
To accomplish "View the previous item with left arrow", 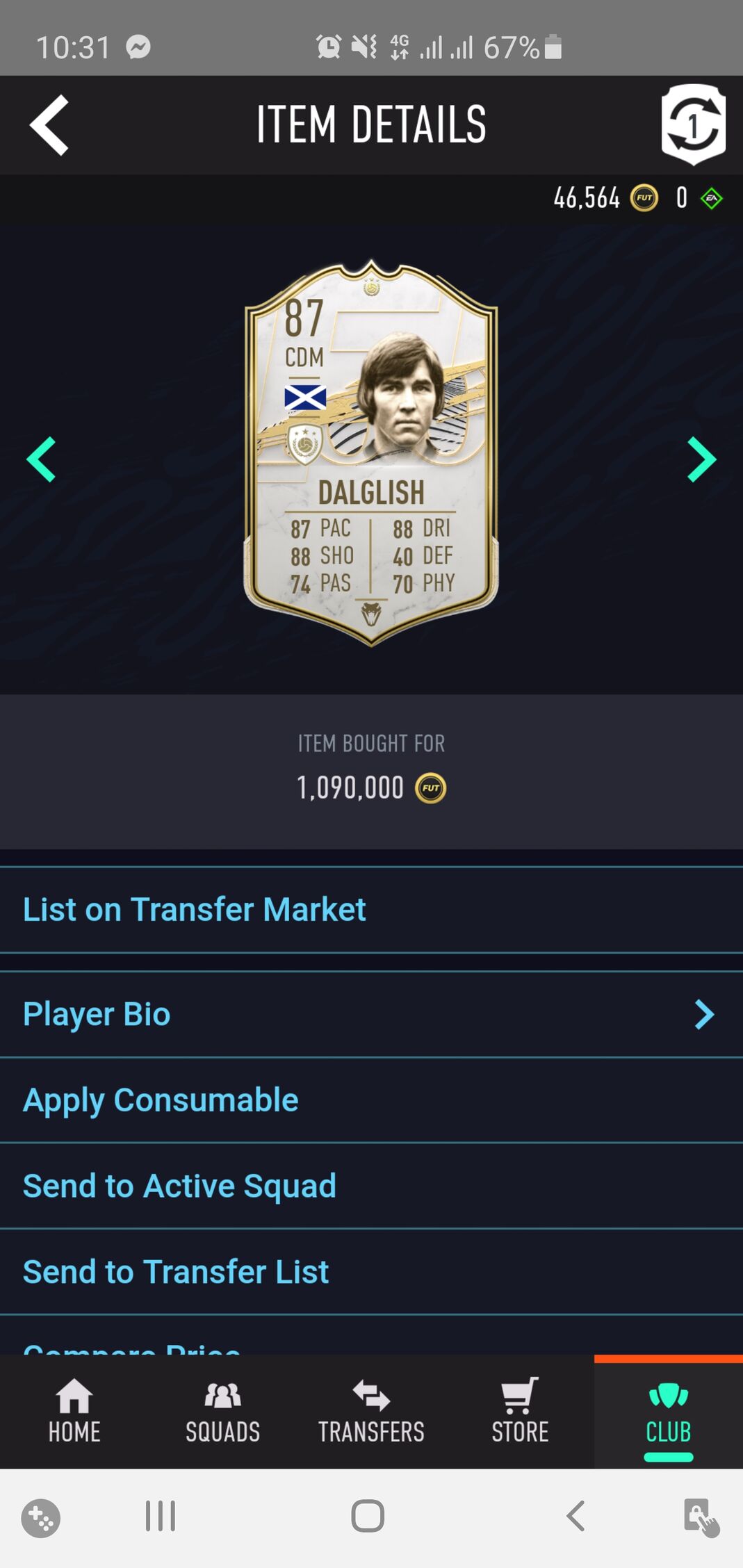I will point(41,459).
